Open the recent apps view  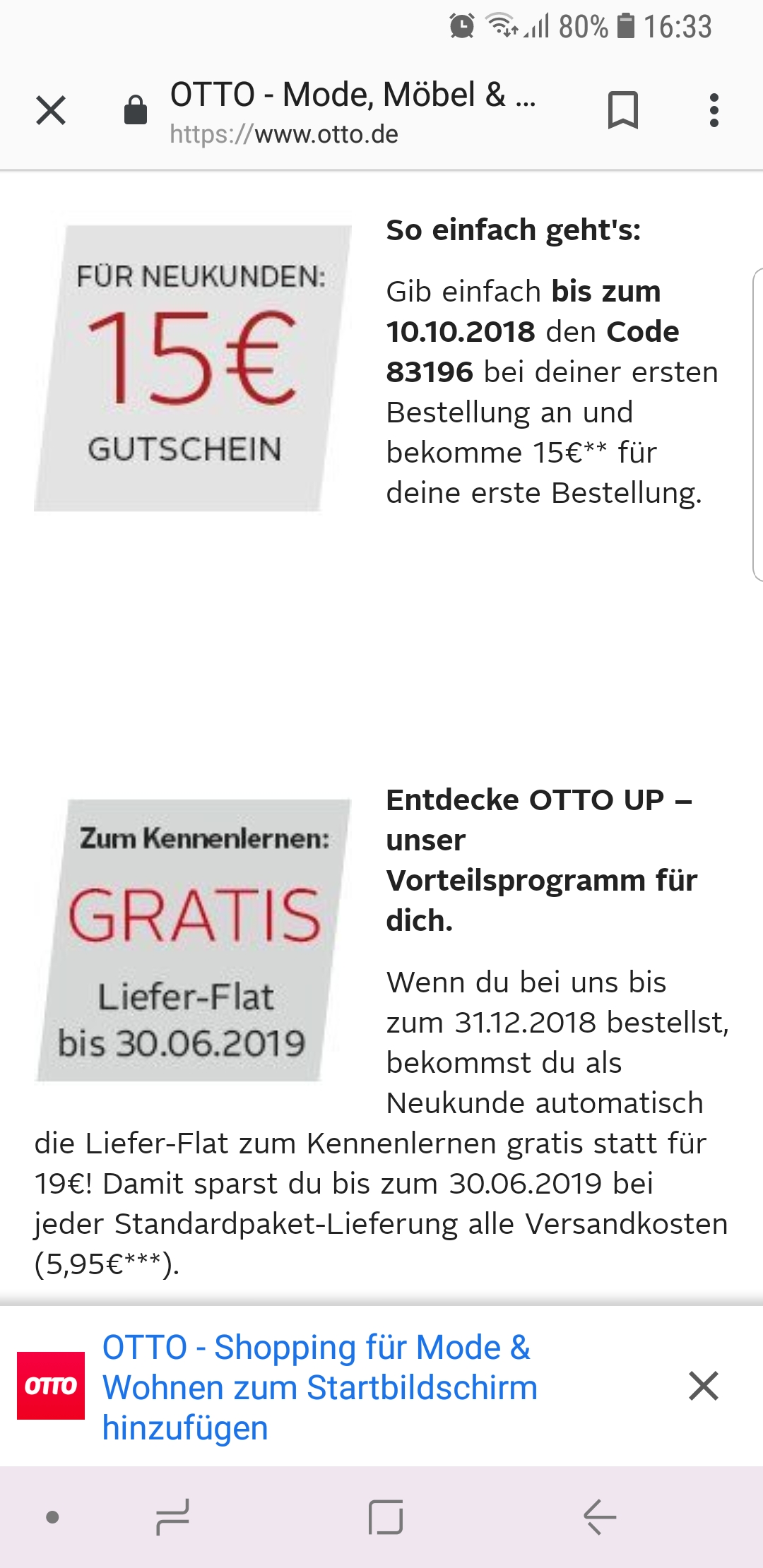point(172,1516)
